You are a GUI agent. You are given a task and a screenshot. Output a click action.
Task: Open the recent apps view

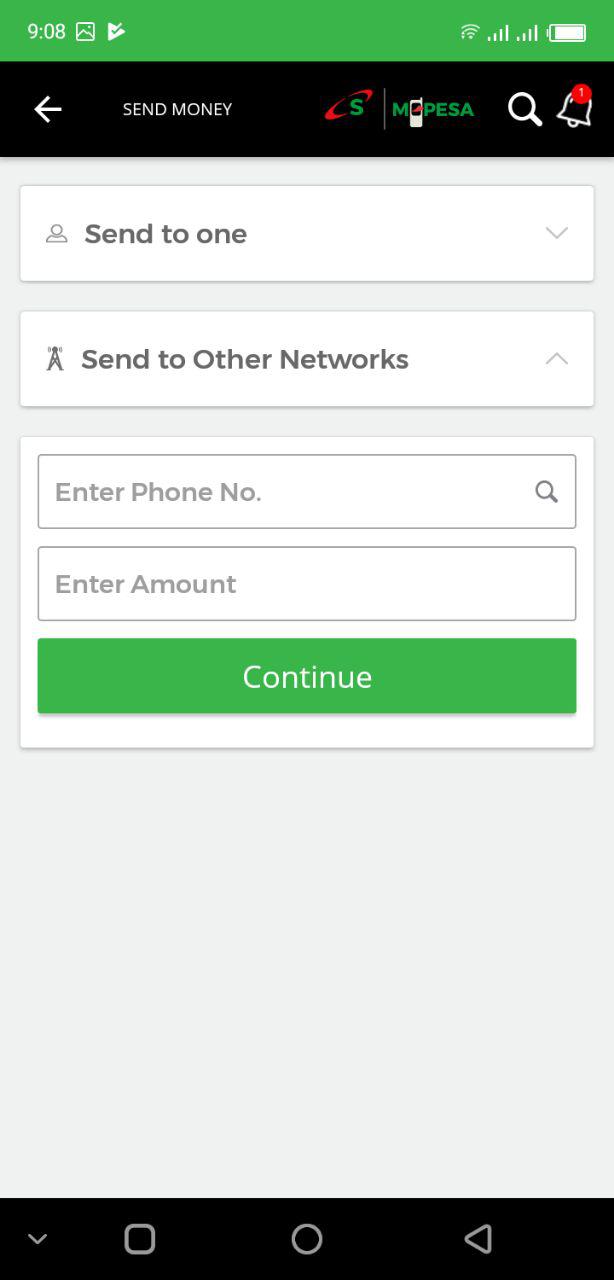pyautogui.click(x=140, y=1239)
